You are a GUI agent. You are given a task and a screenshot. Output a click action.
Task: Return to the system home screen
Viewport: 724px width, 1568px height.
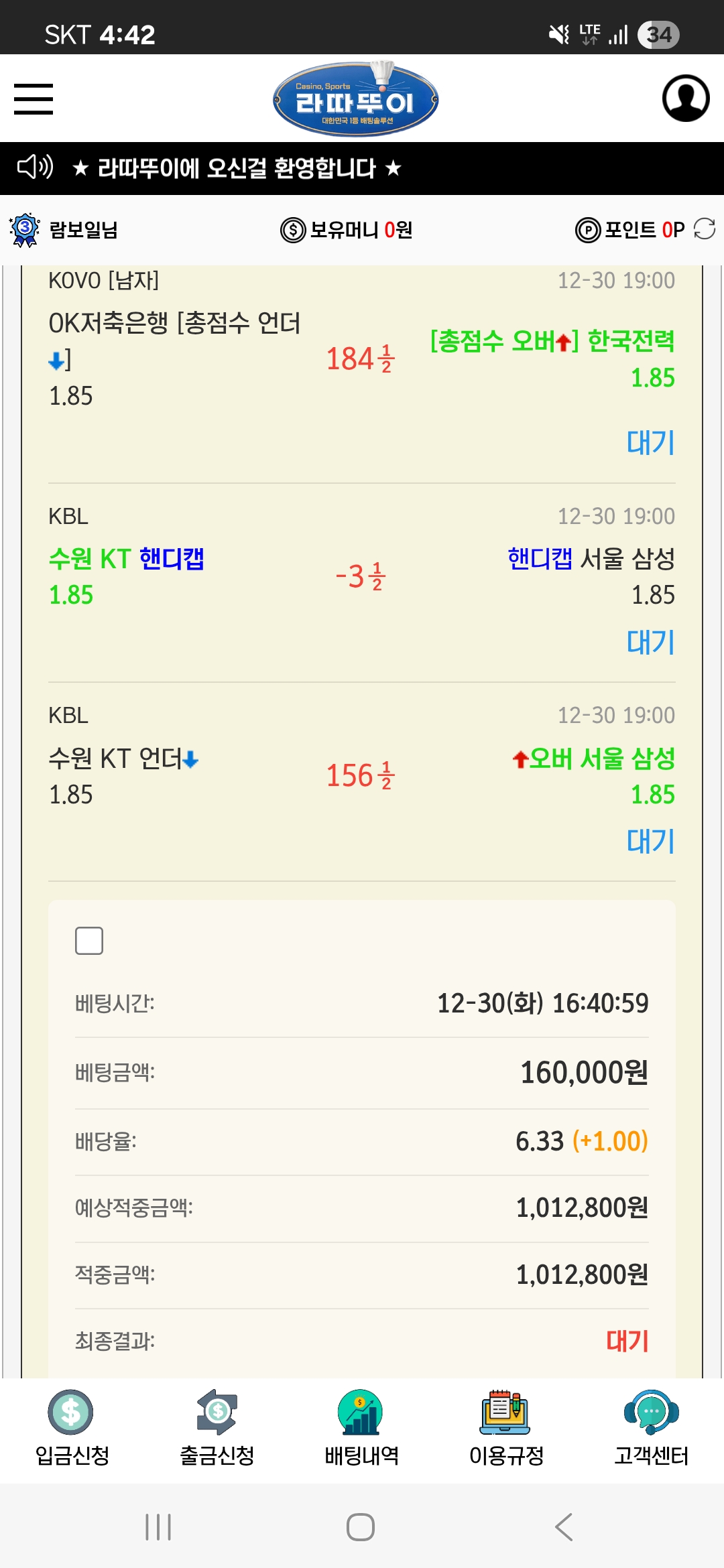click(361, 1527)
